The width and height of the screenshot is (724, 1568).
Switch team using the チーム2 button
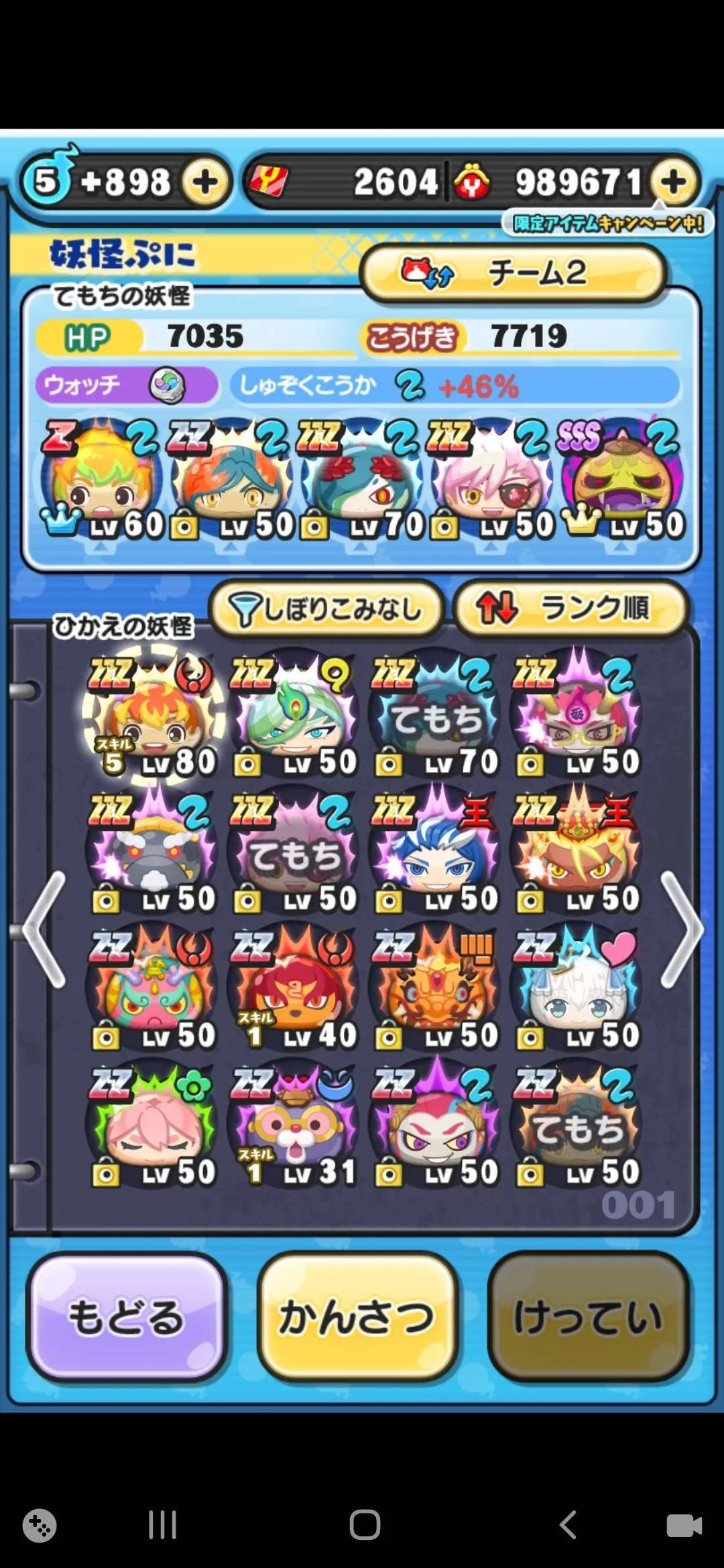[514, 273]
